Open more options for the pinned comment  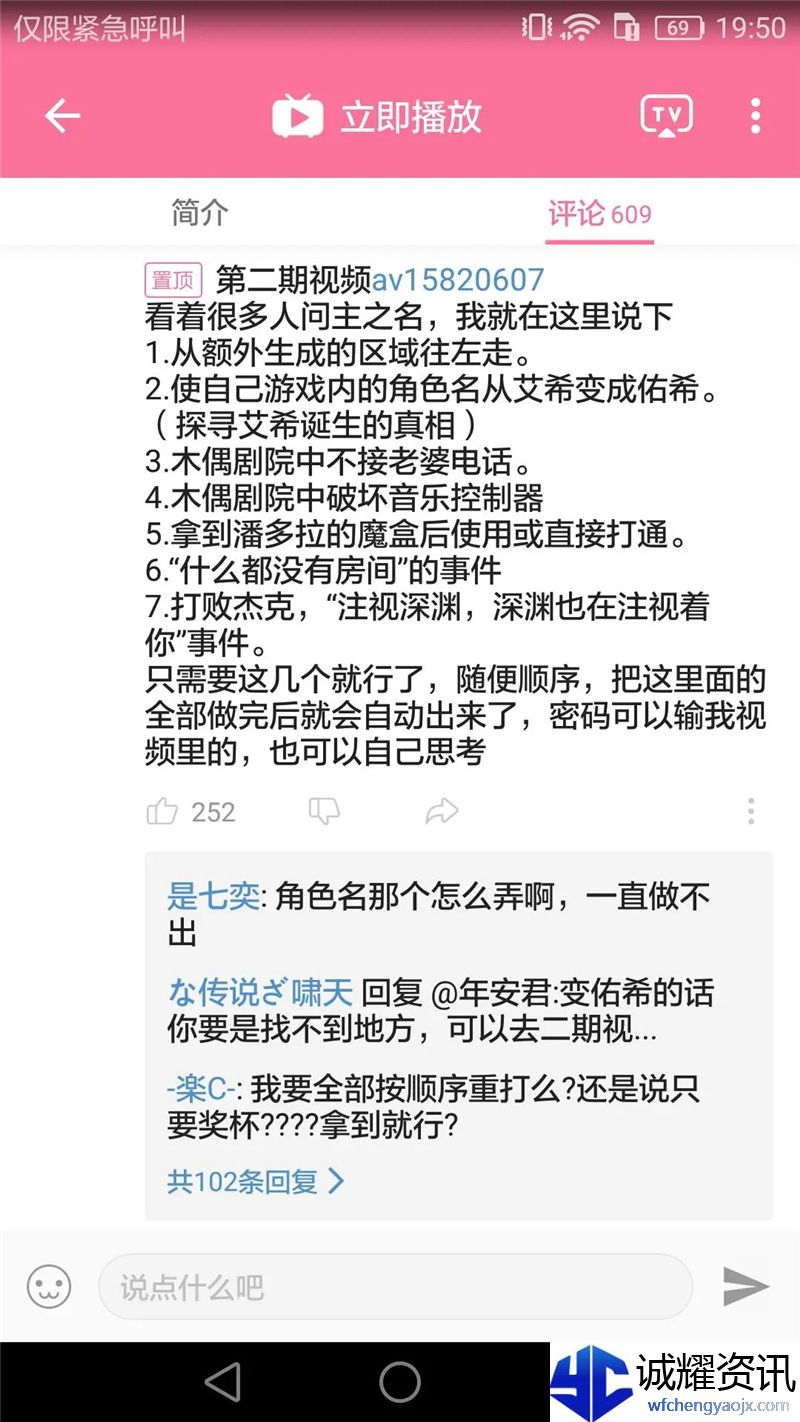751,811
